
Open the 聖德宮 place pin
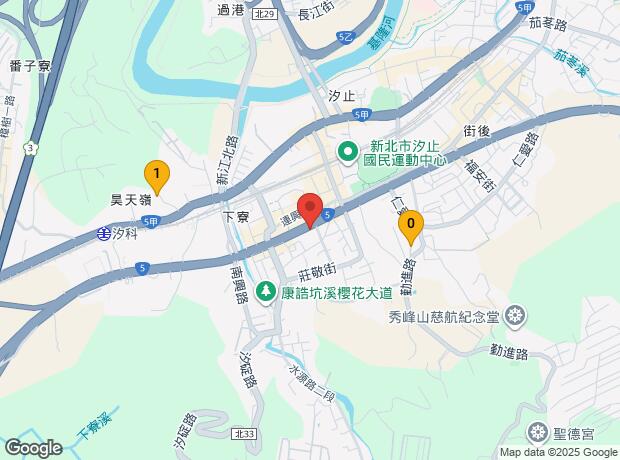coord(537,432)
